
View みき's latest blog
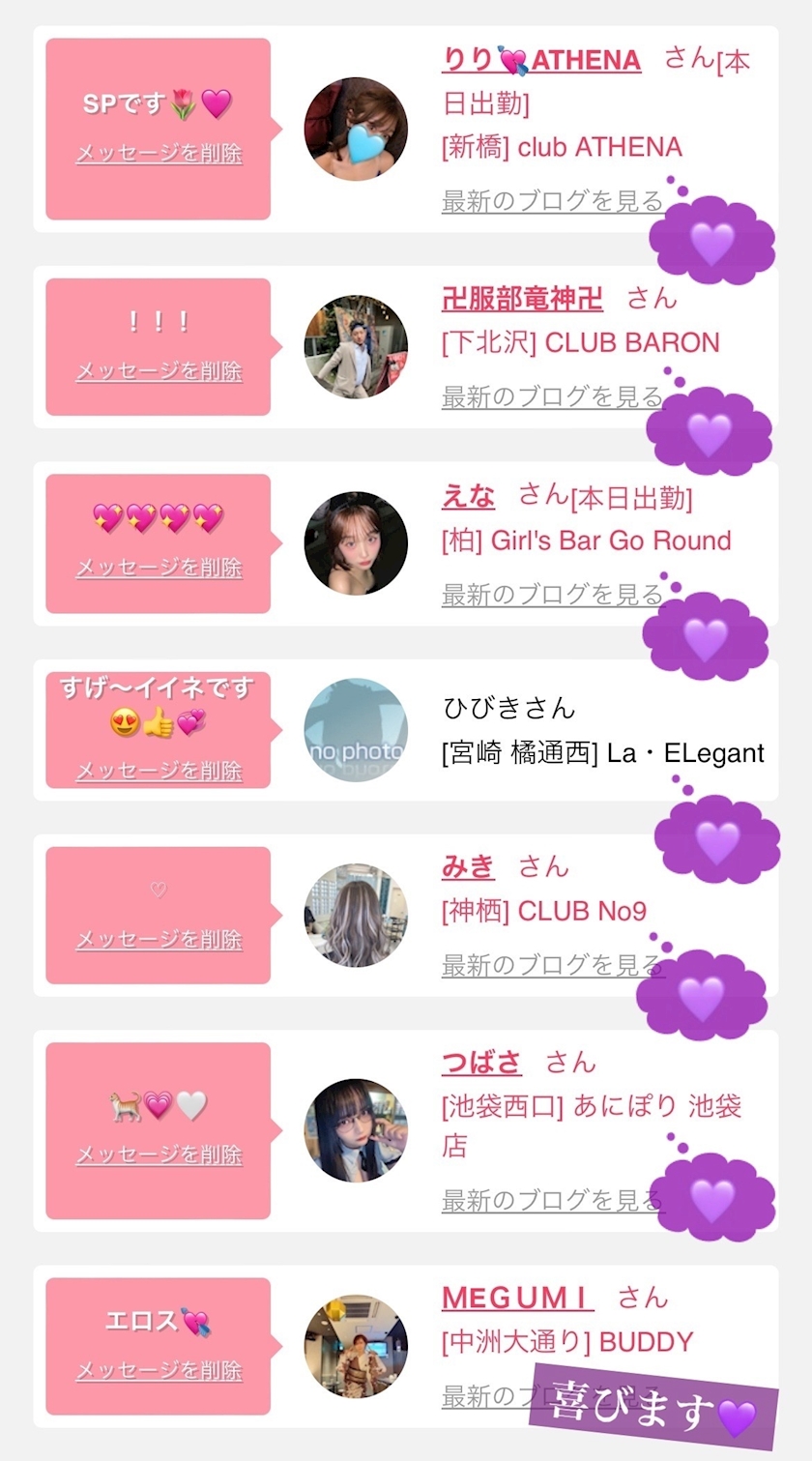click(x=552, y=965)
